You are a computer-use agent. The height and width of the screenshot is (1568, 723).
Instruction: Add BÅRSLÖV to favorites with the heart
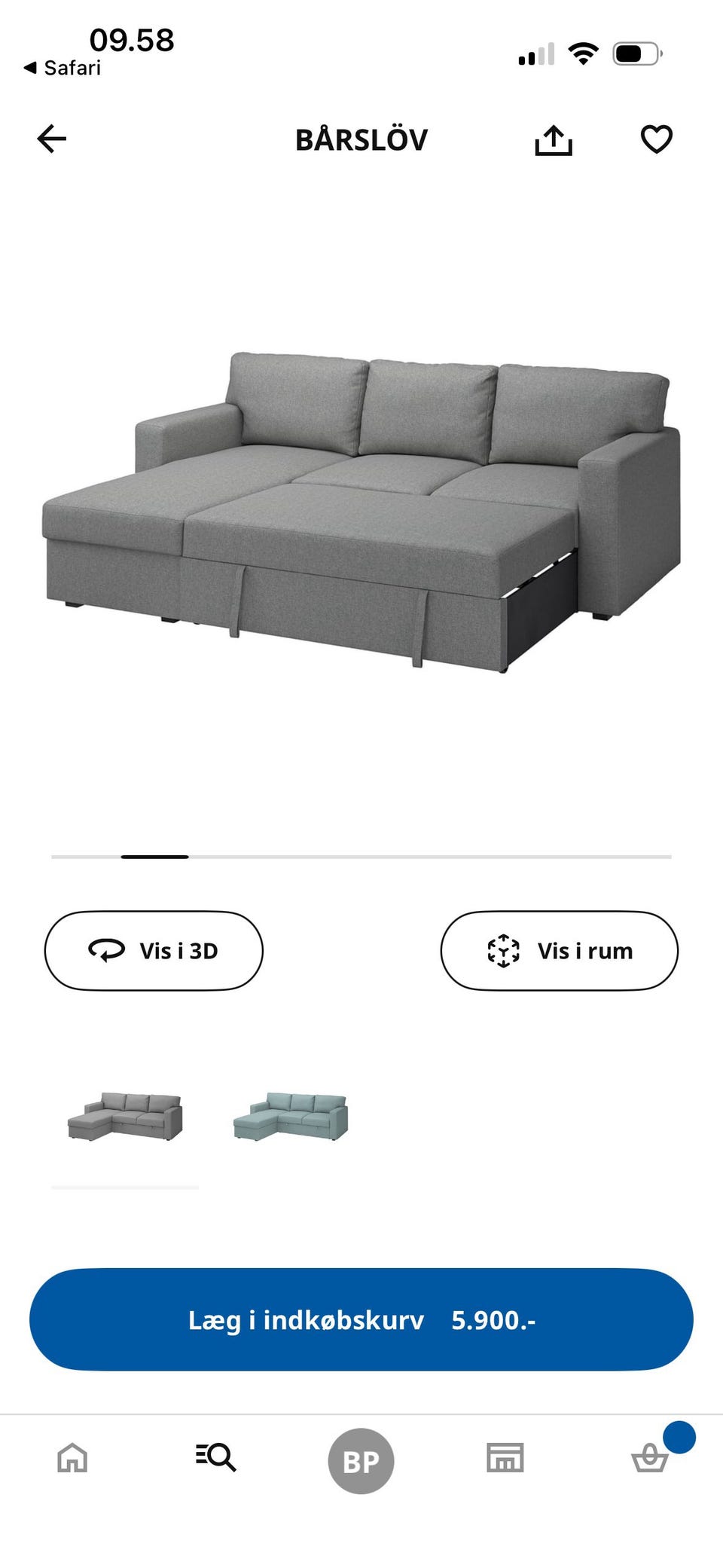click(x=656, y=139)
